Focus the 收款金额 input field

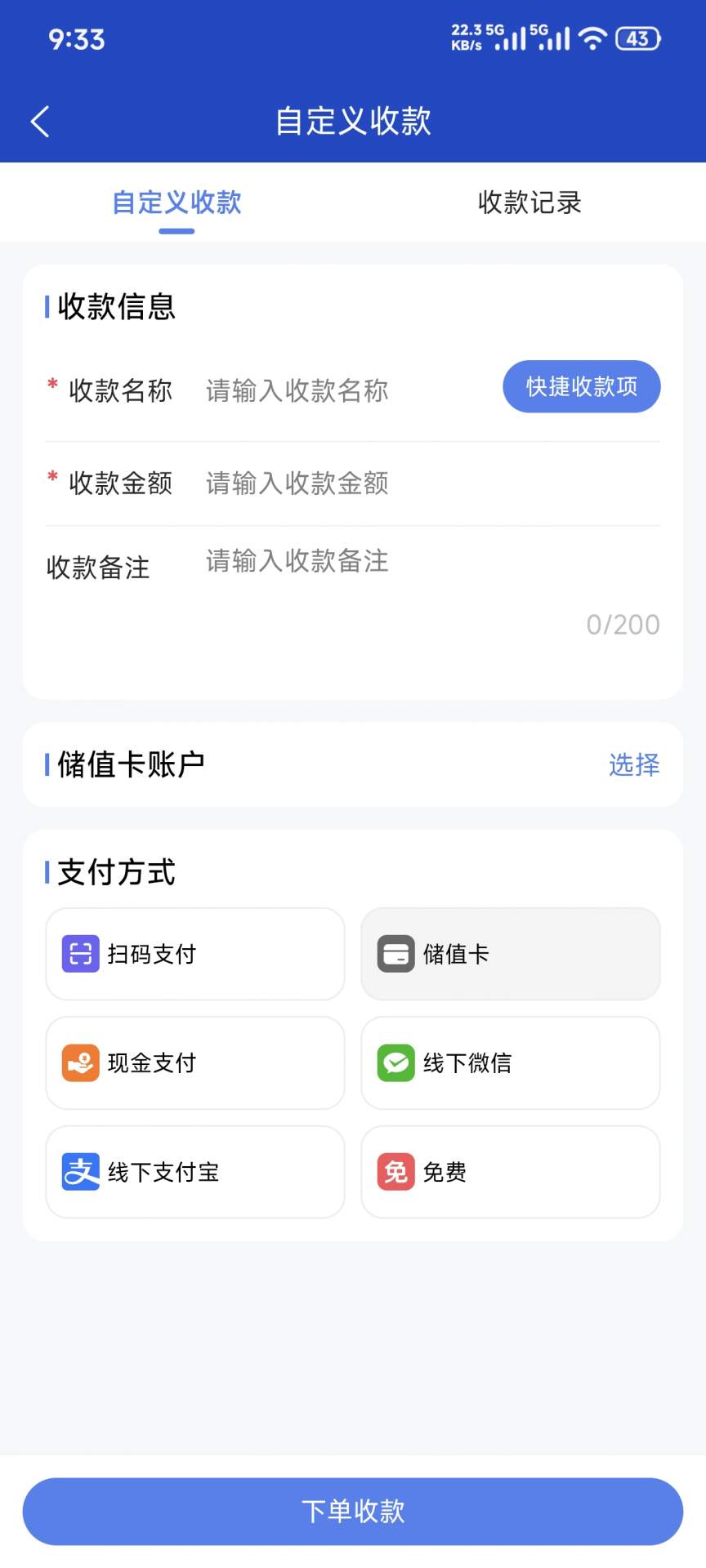click(x=431, y=483)
